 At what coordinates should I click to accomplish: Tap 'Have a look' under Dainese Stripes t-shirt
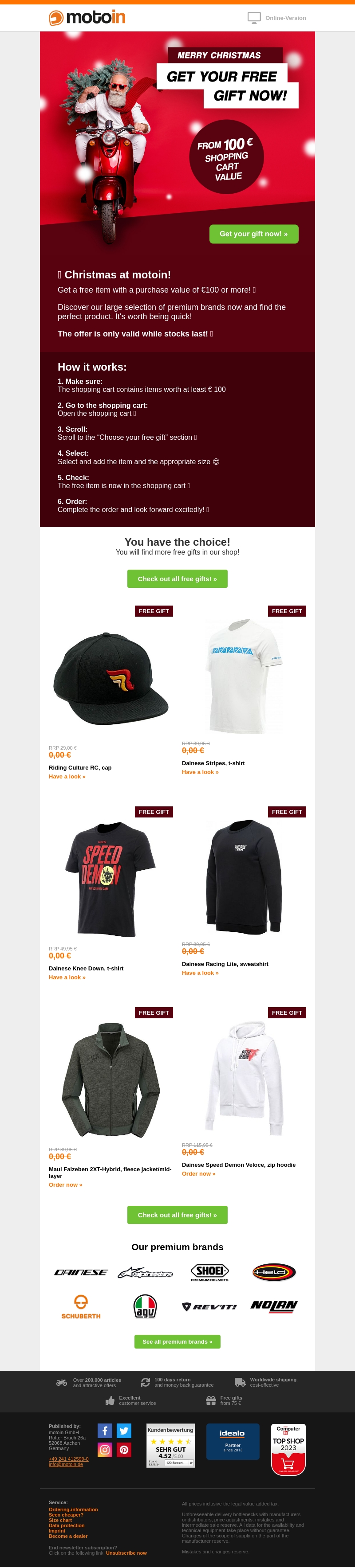coord(200,772)
